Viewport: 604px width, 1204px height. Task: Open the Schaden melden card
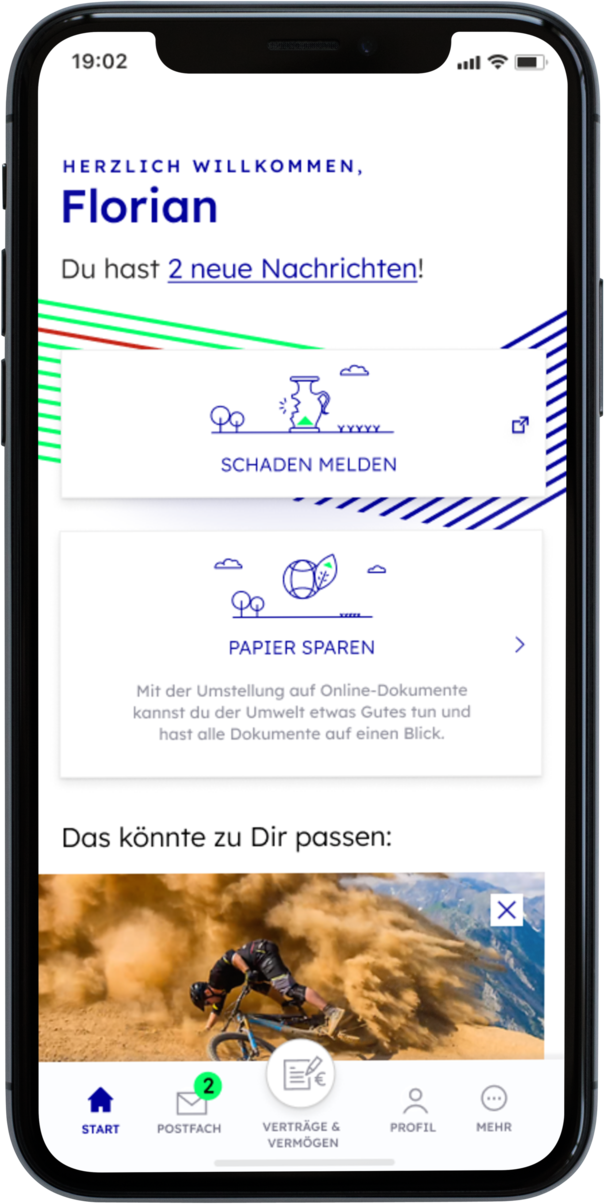[x=303, y=424]
